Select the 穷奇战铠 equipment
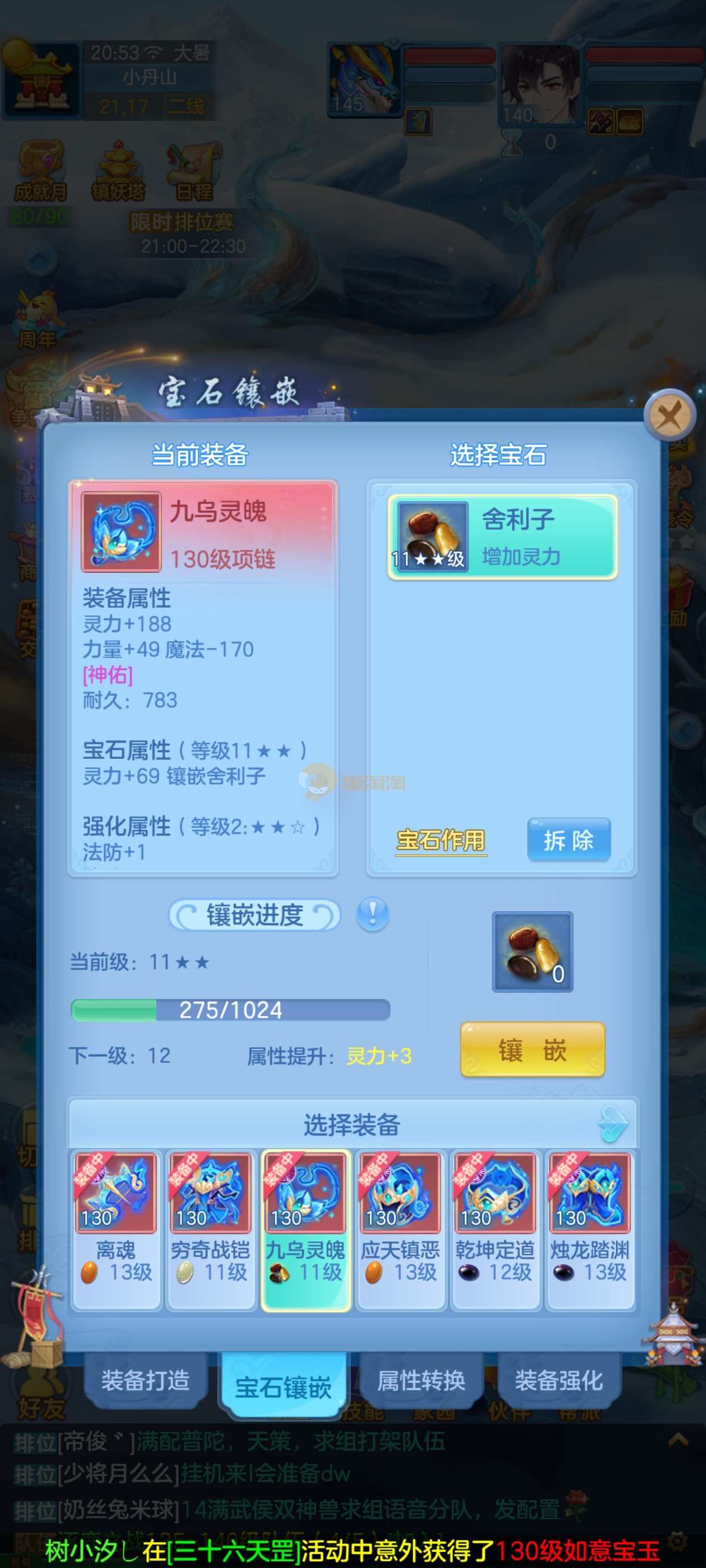The height and width of the screenshot is (1568, 706). 211,1229
